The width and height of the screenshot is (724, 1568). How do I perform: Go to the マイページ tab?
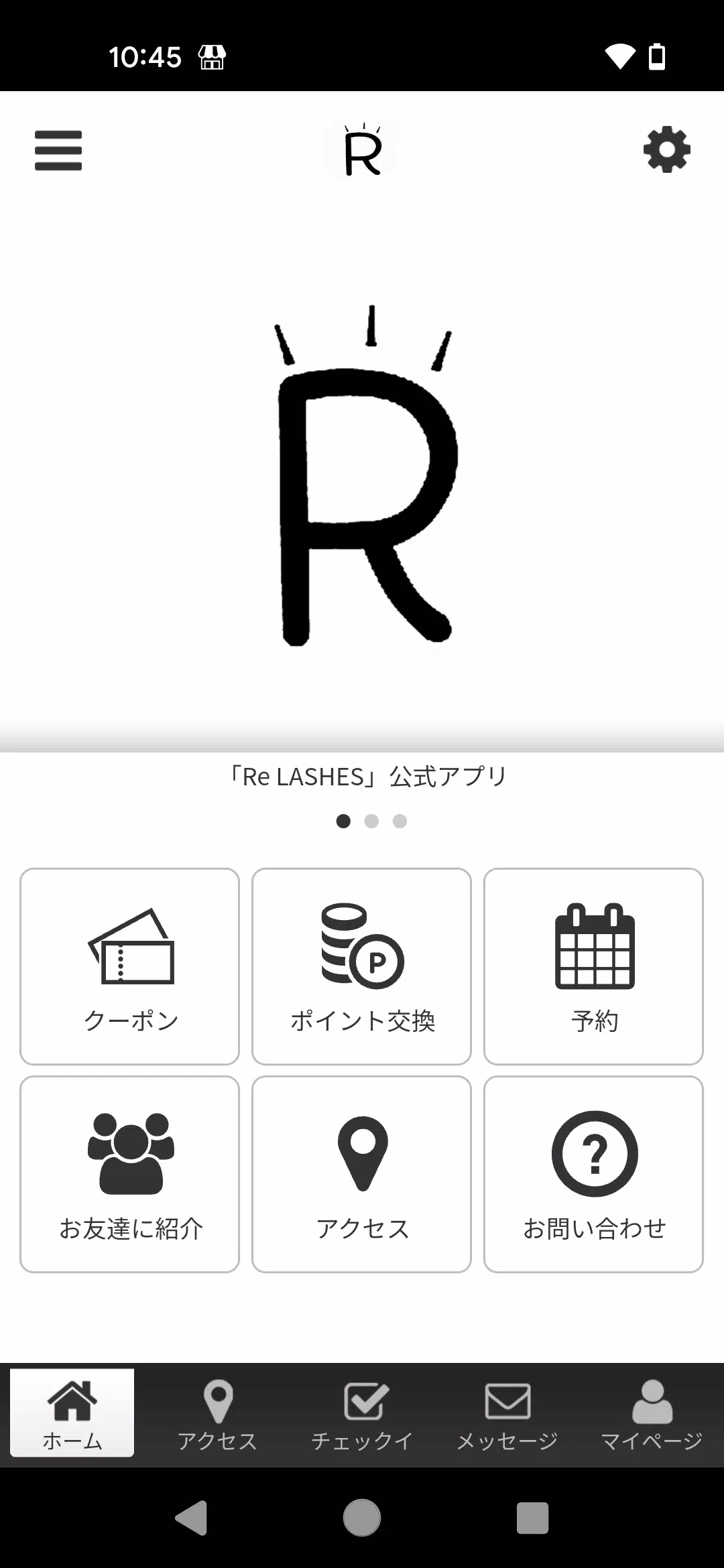click(652, 1413)
